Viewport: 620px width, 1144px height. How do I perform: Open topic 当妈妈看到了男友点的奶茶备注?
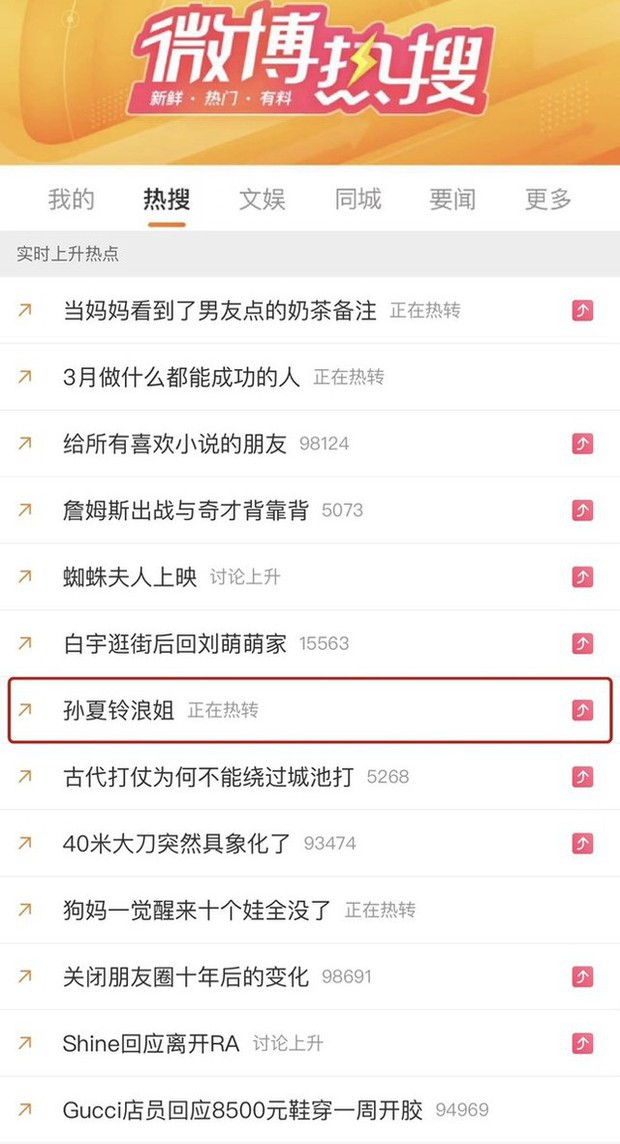coord(220,311)
